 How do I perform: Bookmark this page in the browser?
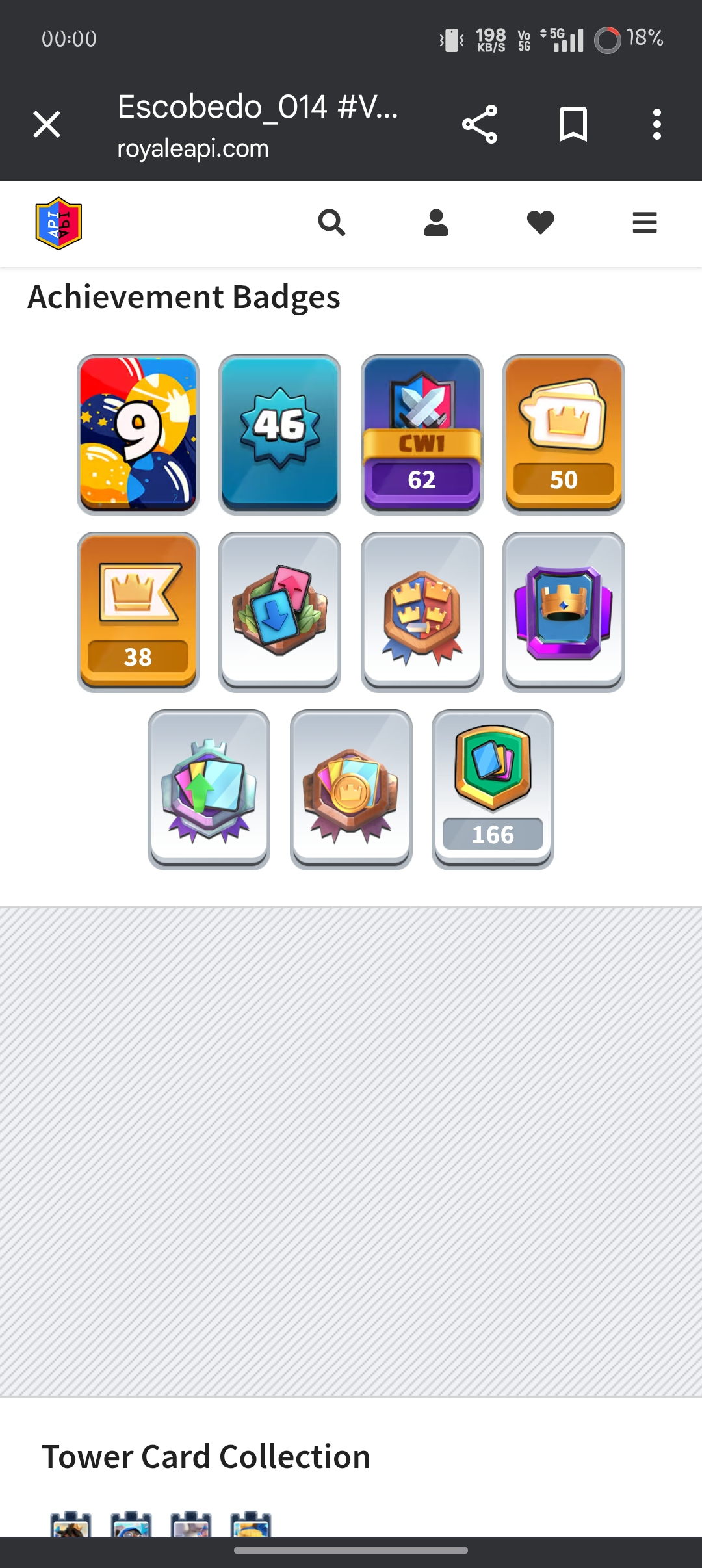[x=573, y=124]
